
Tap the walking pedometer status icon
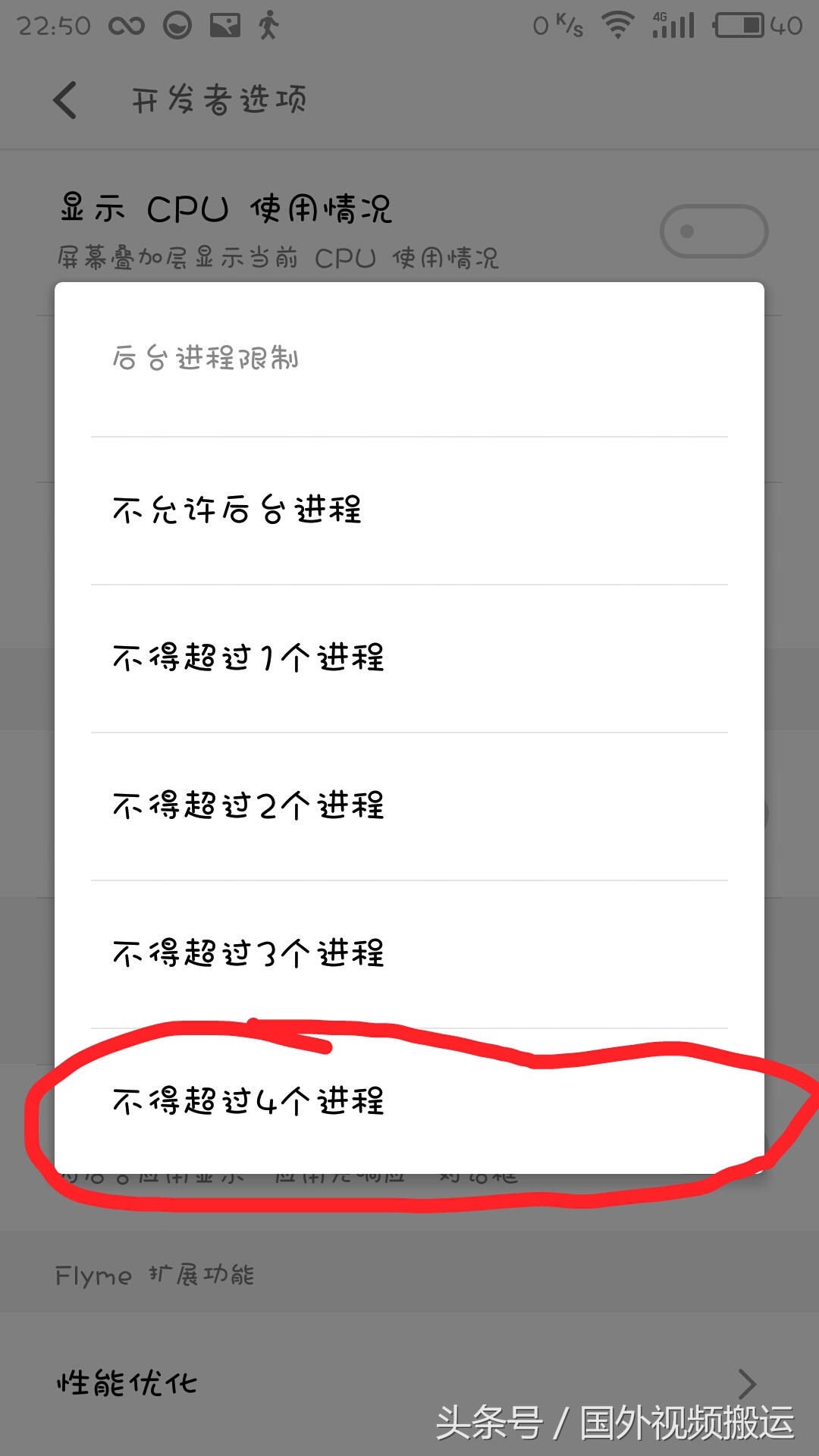[267, 25]
